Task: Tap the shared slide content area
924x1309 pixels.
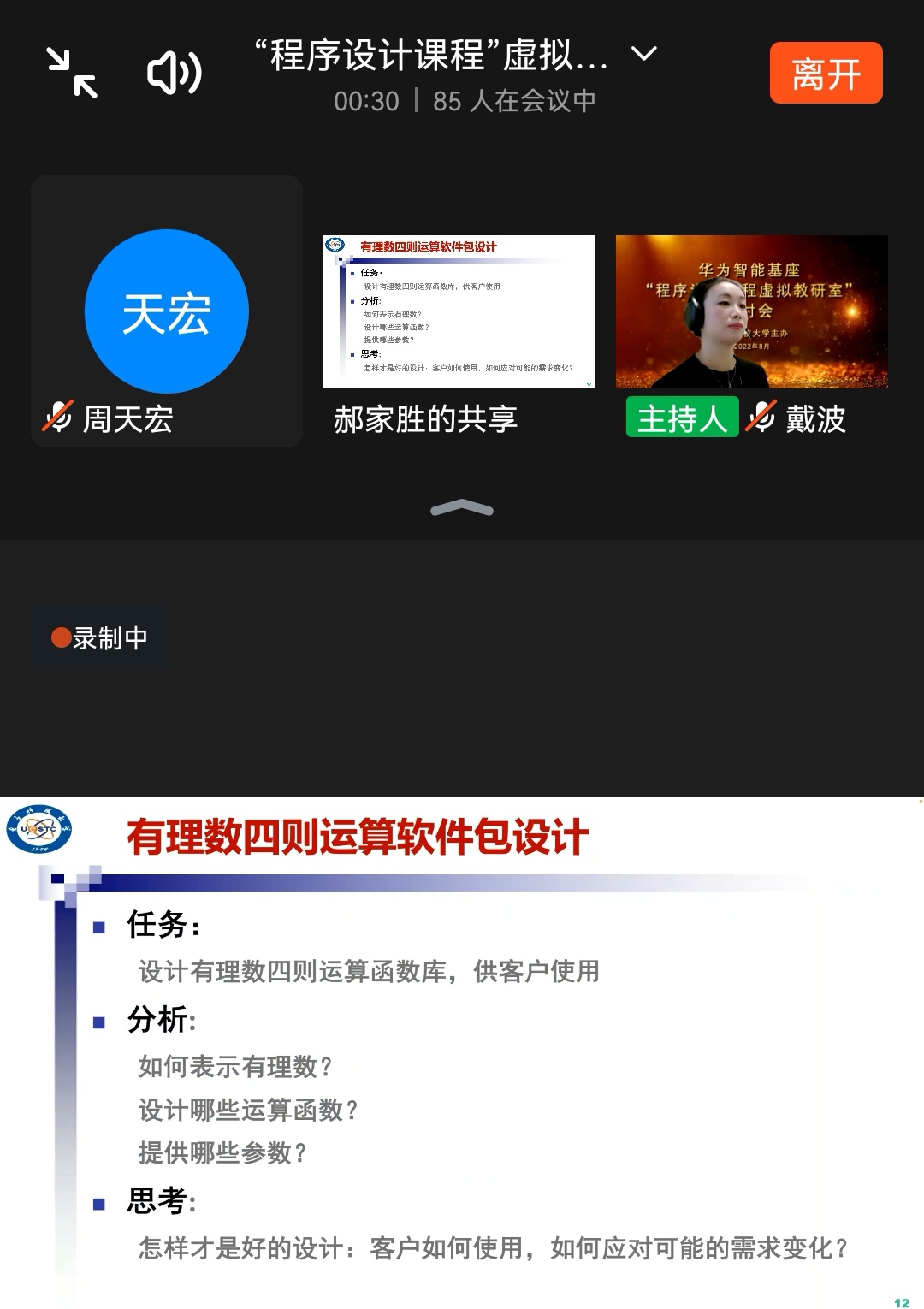Action: click(x=462, y=1052)
